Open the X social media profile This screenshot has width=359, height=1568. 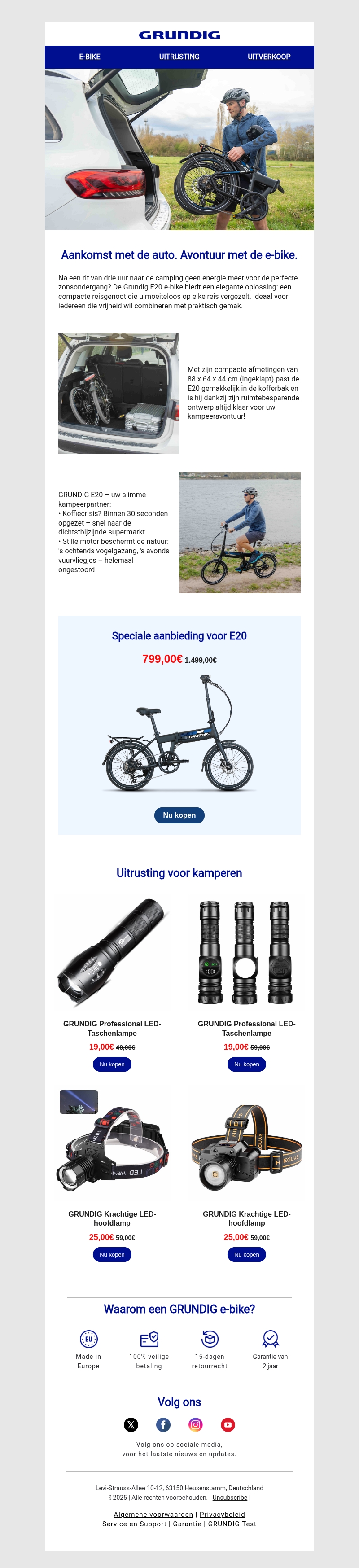click(x=131, y=1424)
